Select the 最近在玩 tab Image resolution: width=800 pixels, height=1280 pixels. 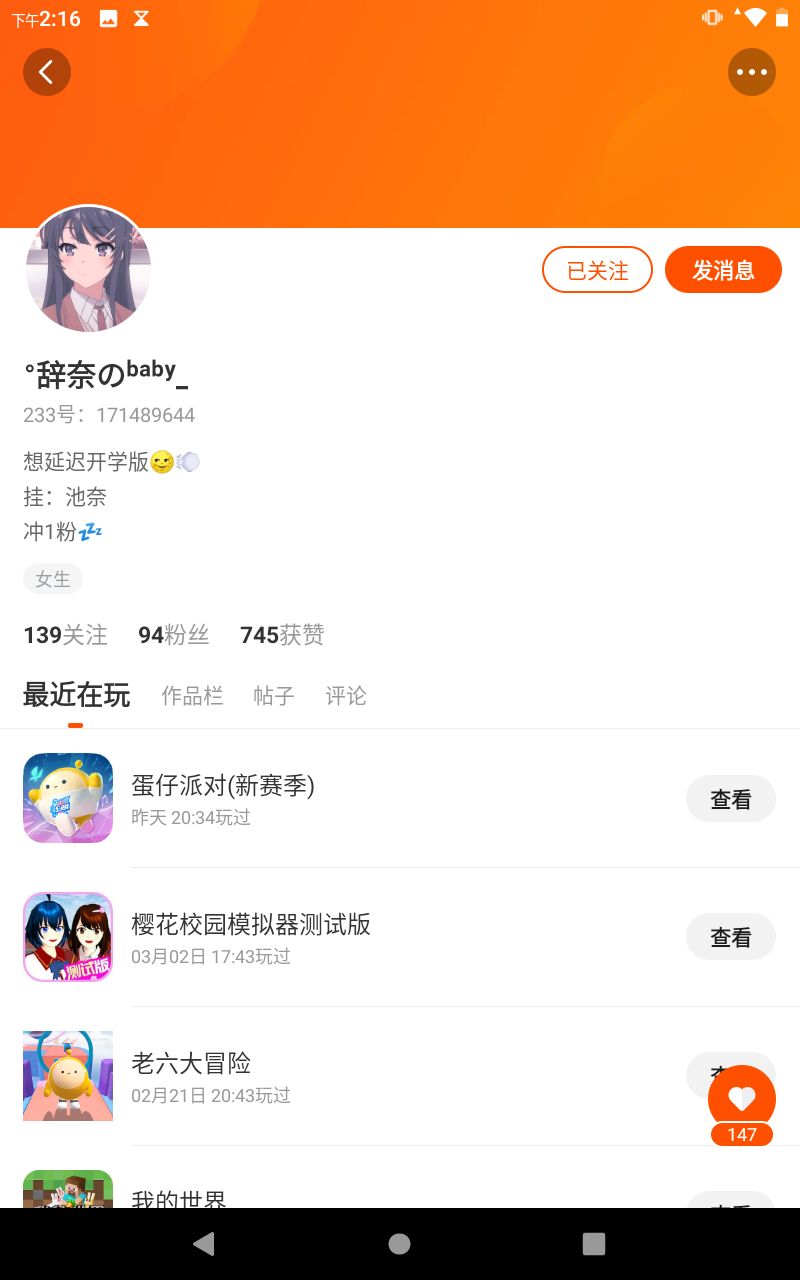[76, 696]
